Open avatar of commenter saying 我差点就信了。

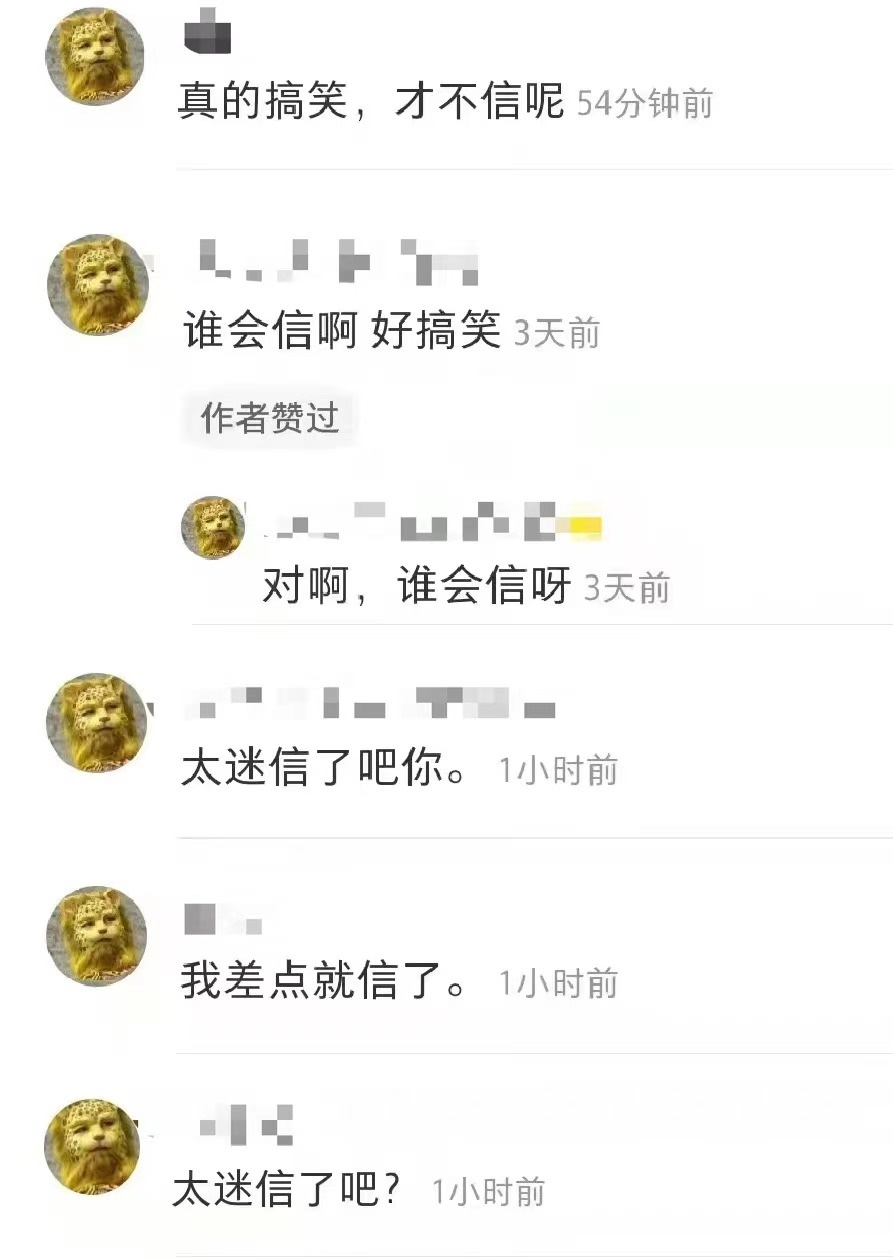(x=96, y=935)
